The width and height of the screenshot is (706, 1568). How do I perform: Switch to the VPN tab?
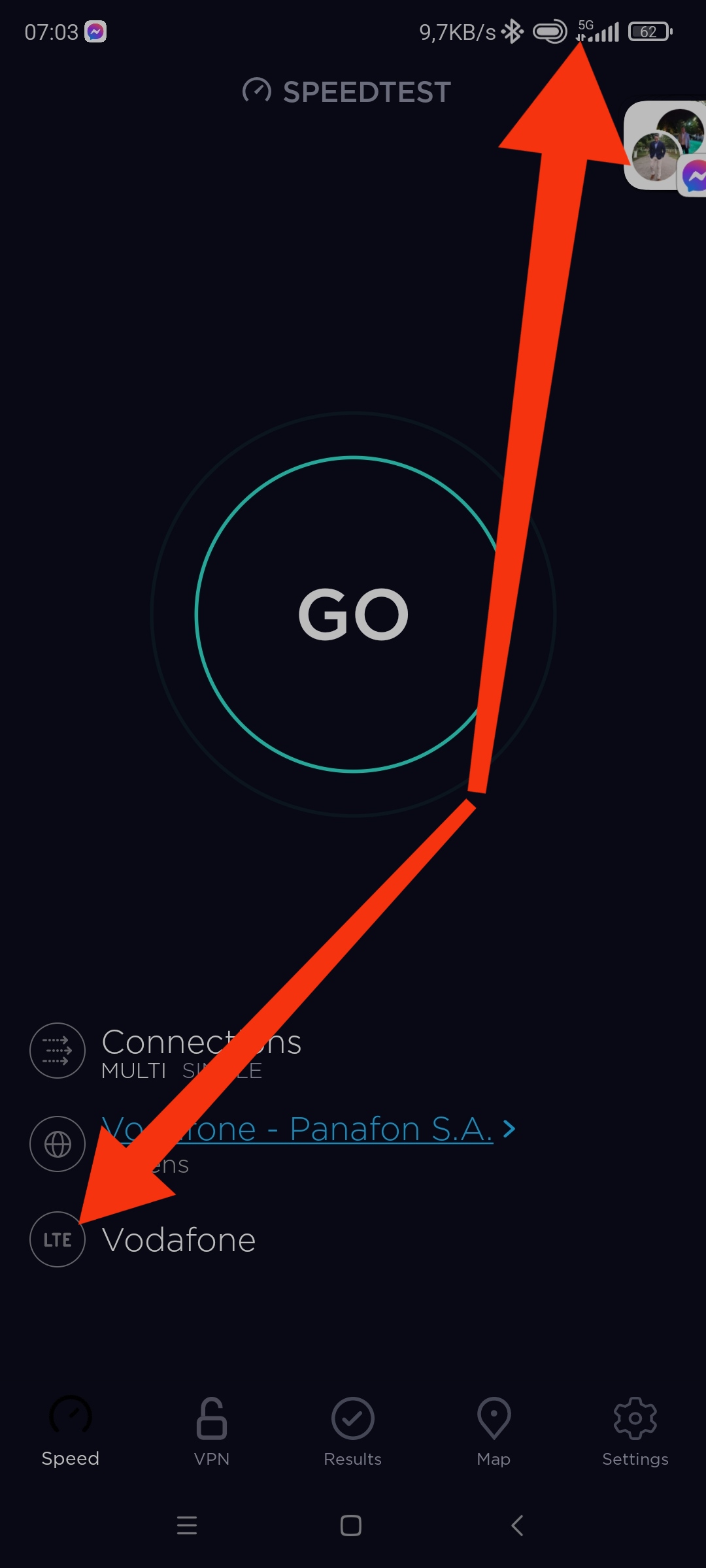tap(212, 1432)
